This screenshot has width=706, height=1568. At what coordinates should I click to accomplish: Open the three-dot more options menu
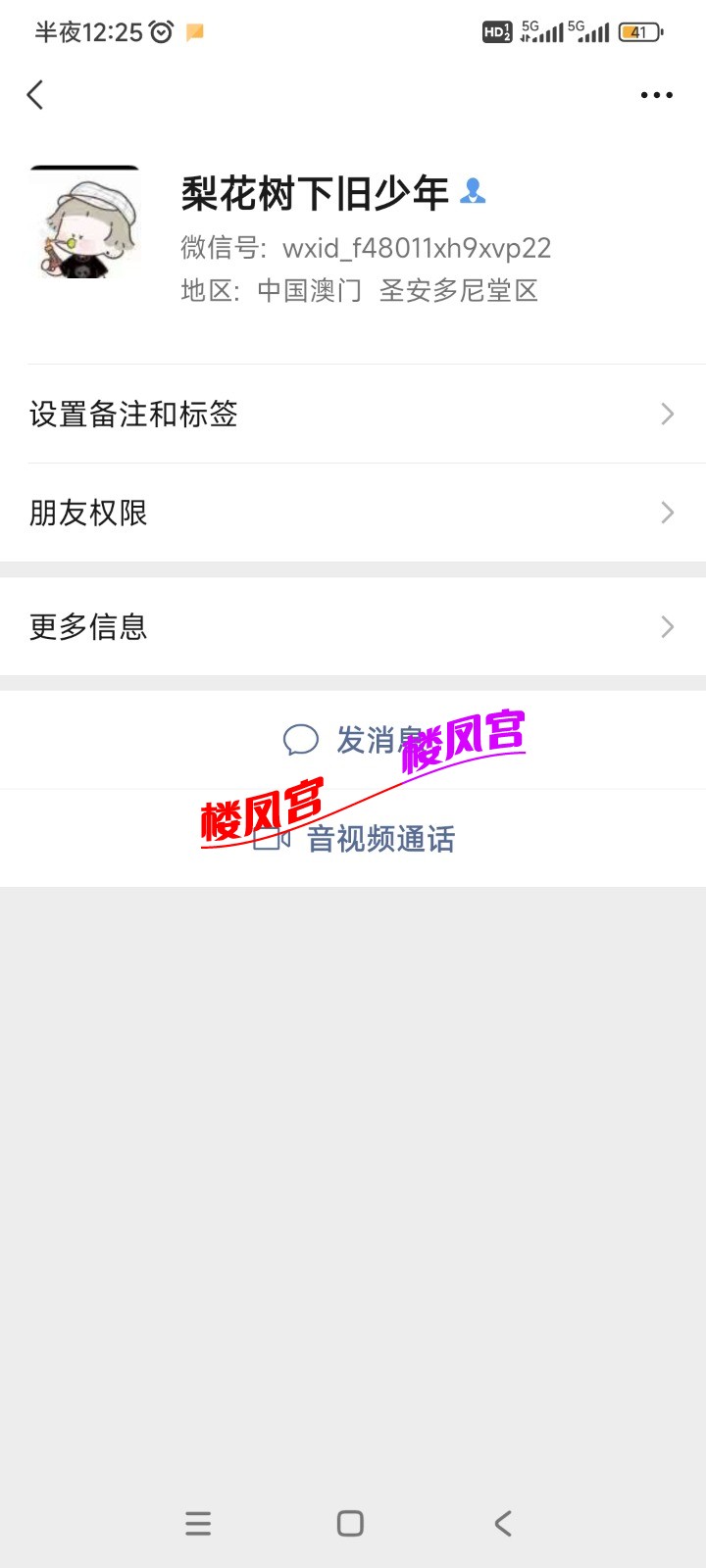655,94
